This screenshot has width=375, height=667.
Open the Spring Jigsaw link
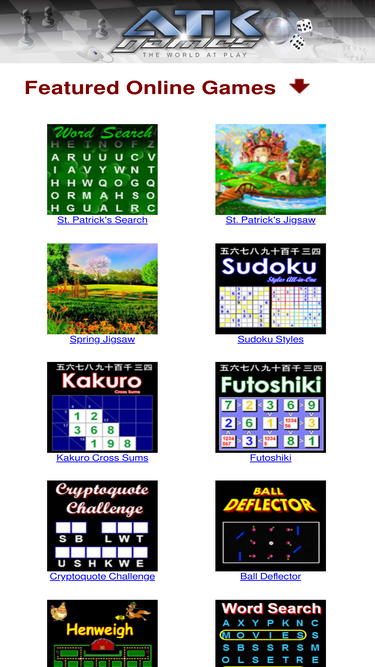102,339
